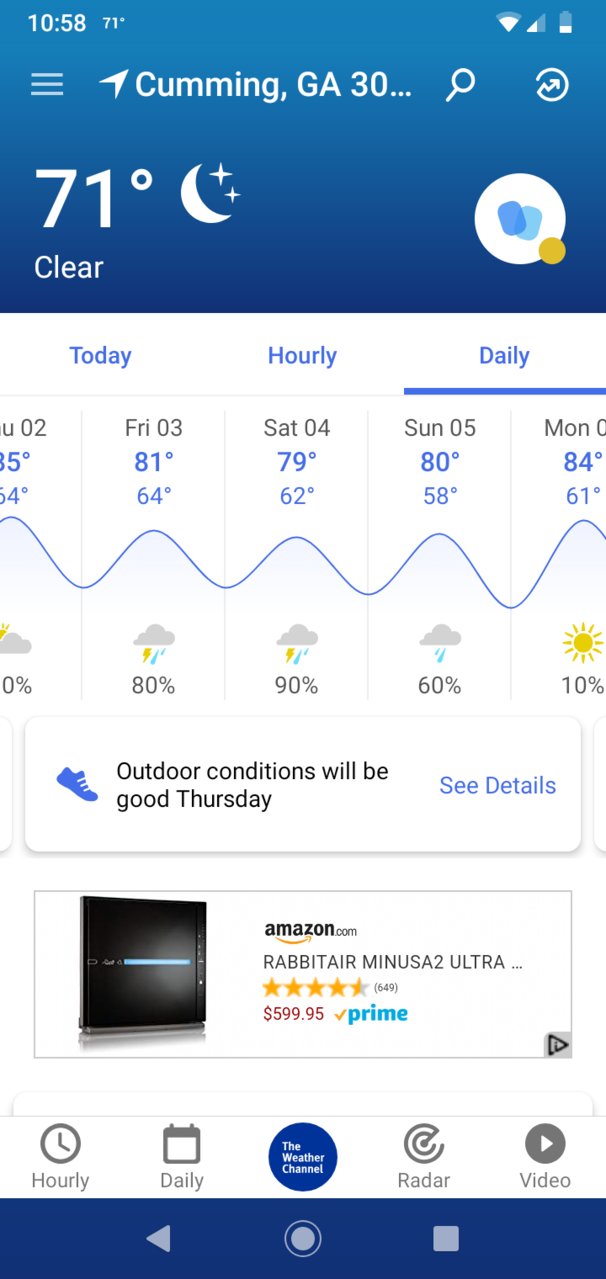This screenshot has width=606, height=1279.
Task: Switch to the Hourly top tab
Action: (302, 355)
